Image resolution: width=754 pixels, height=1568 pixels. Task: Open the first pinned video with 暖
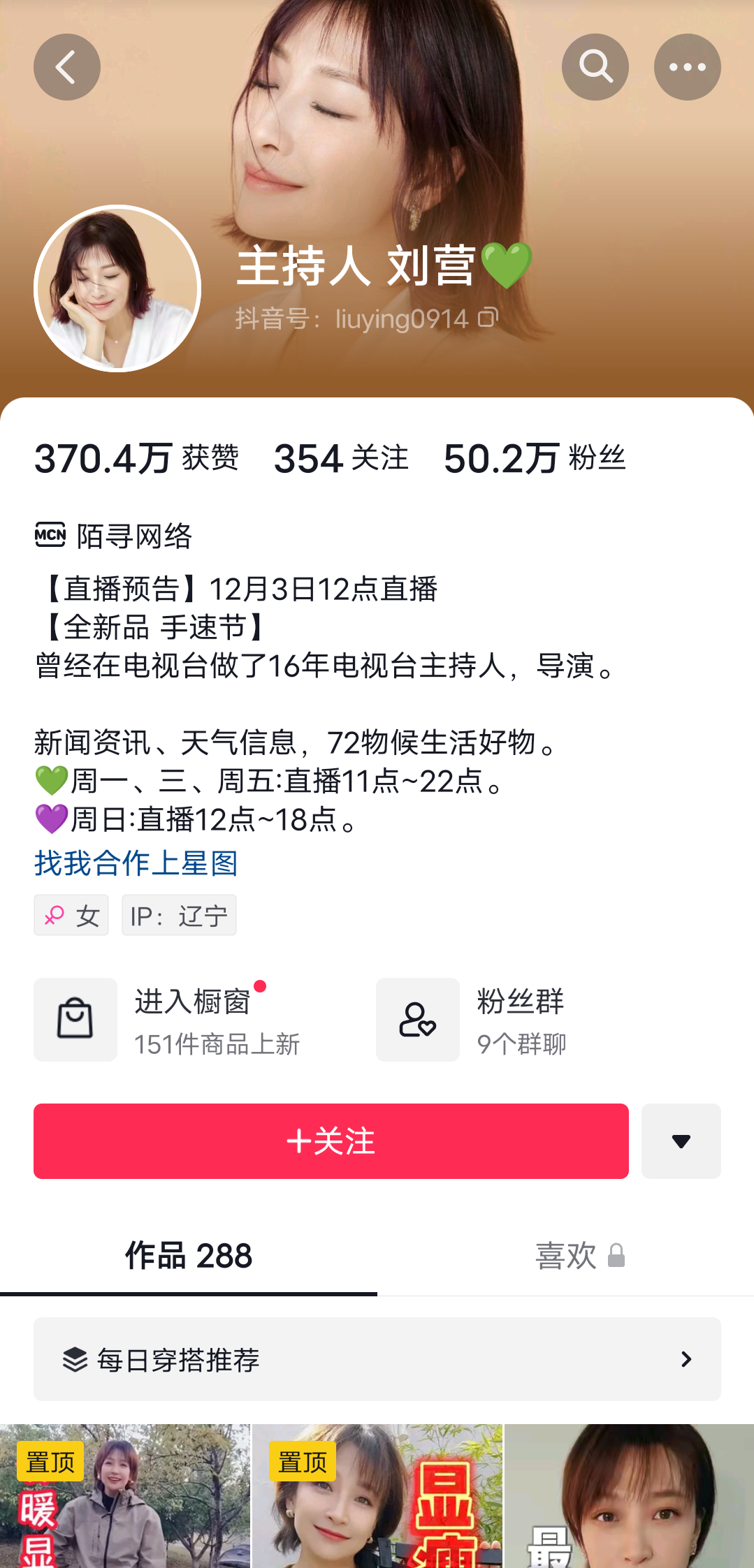tap(125, 1496)
